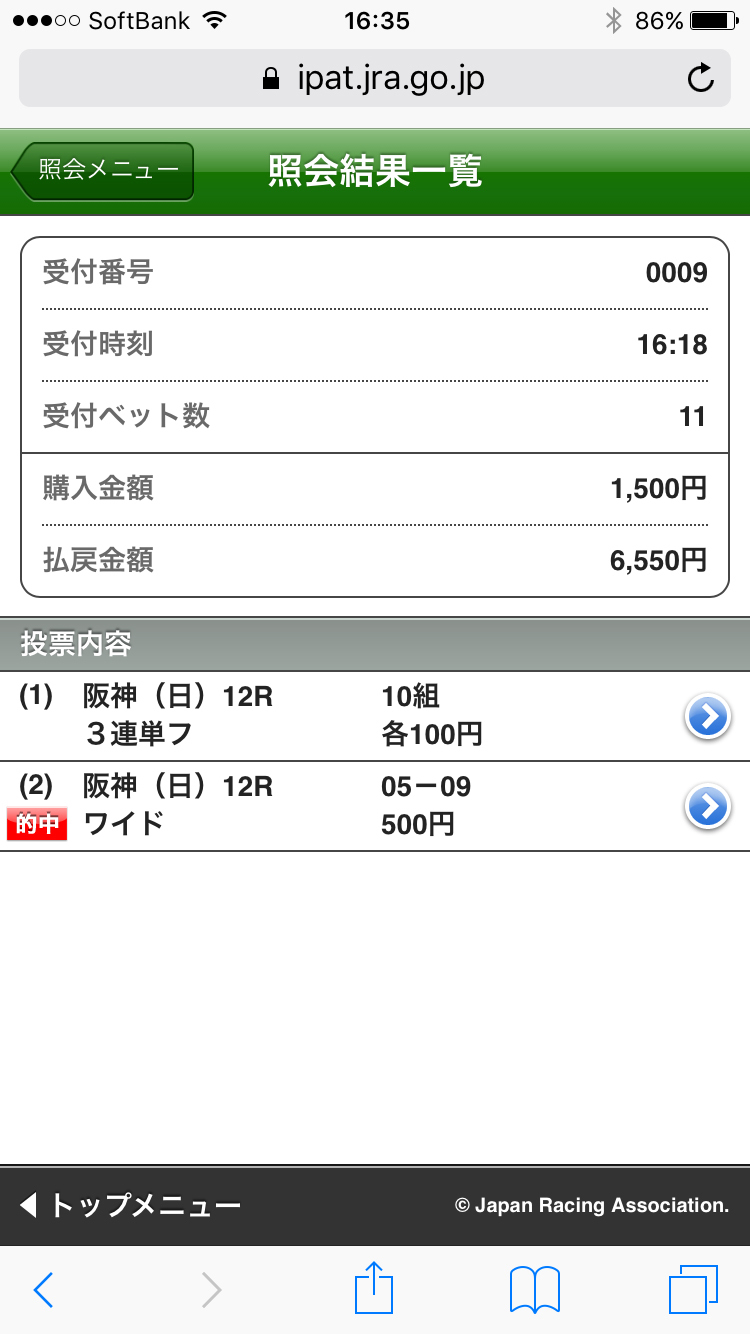Viewport: 750px width, 1334px height.
Task: Open the Safari share sheet
Action: tap(375, 1288)
